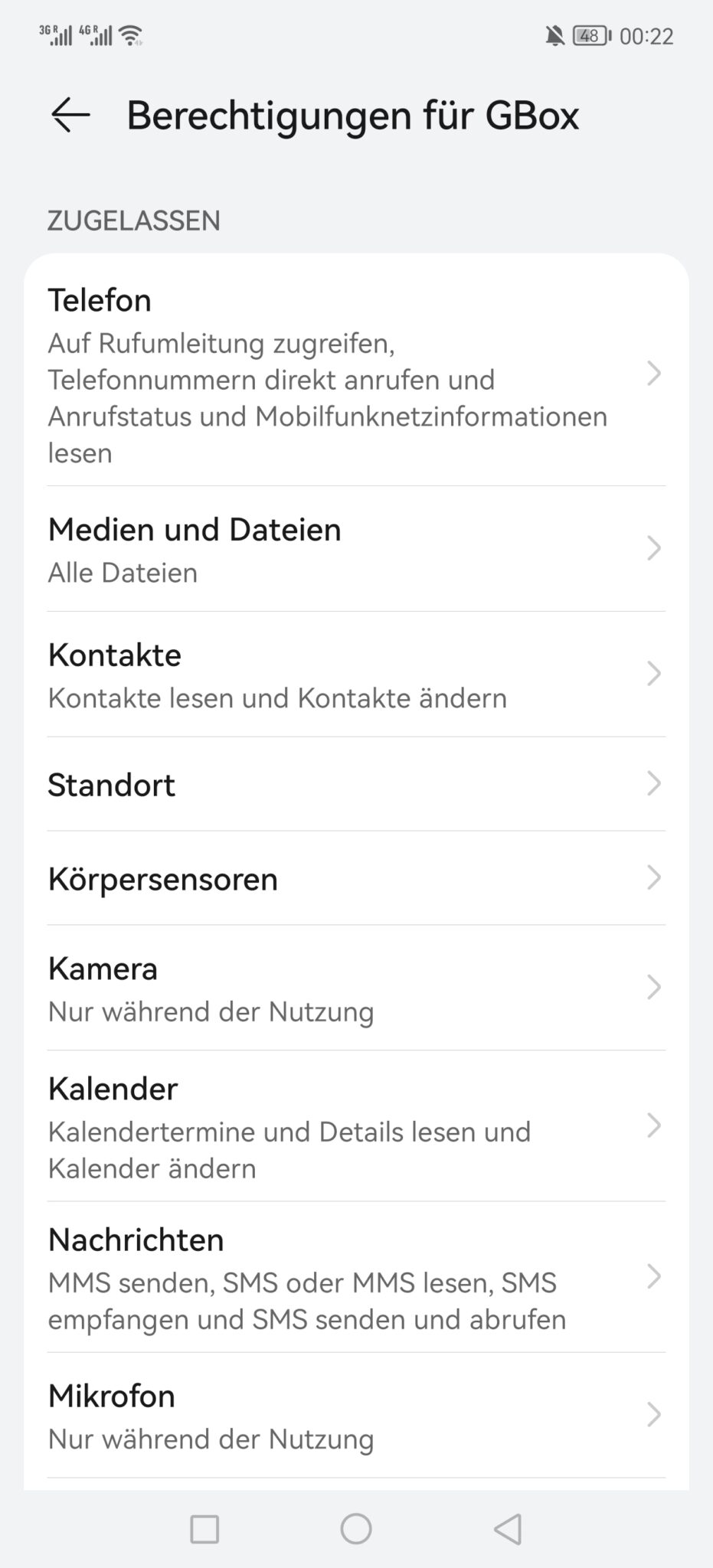713x1568 pixels.
Task: Click the clock showing 00:22
Action: pos(648,35)
